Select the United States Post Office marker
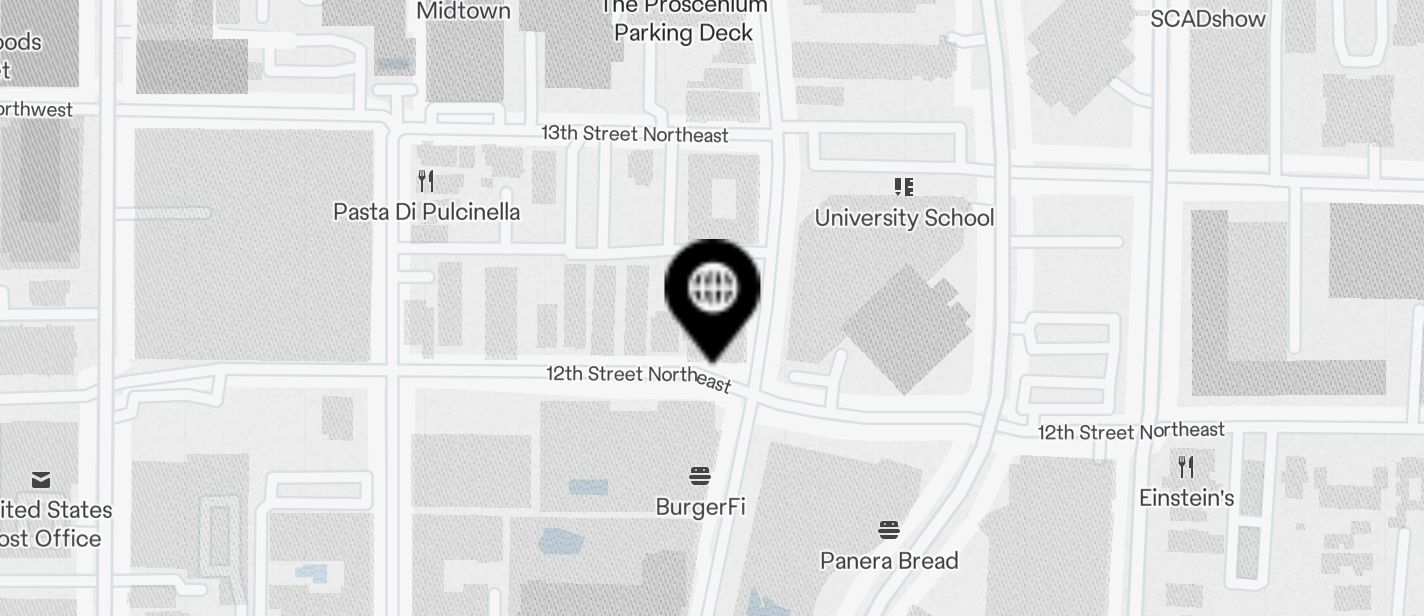This screenshot has height=616, width=1424. [41, 480]
